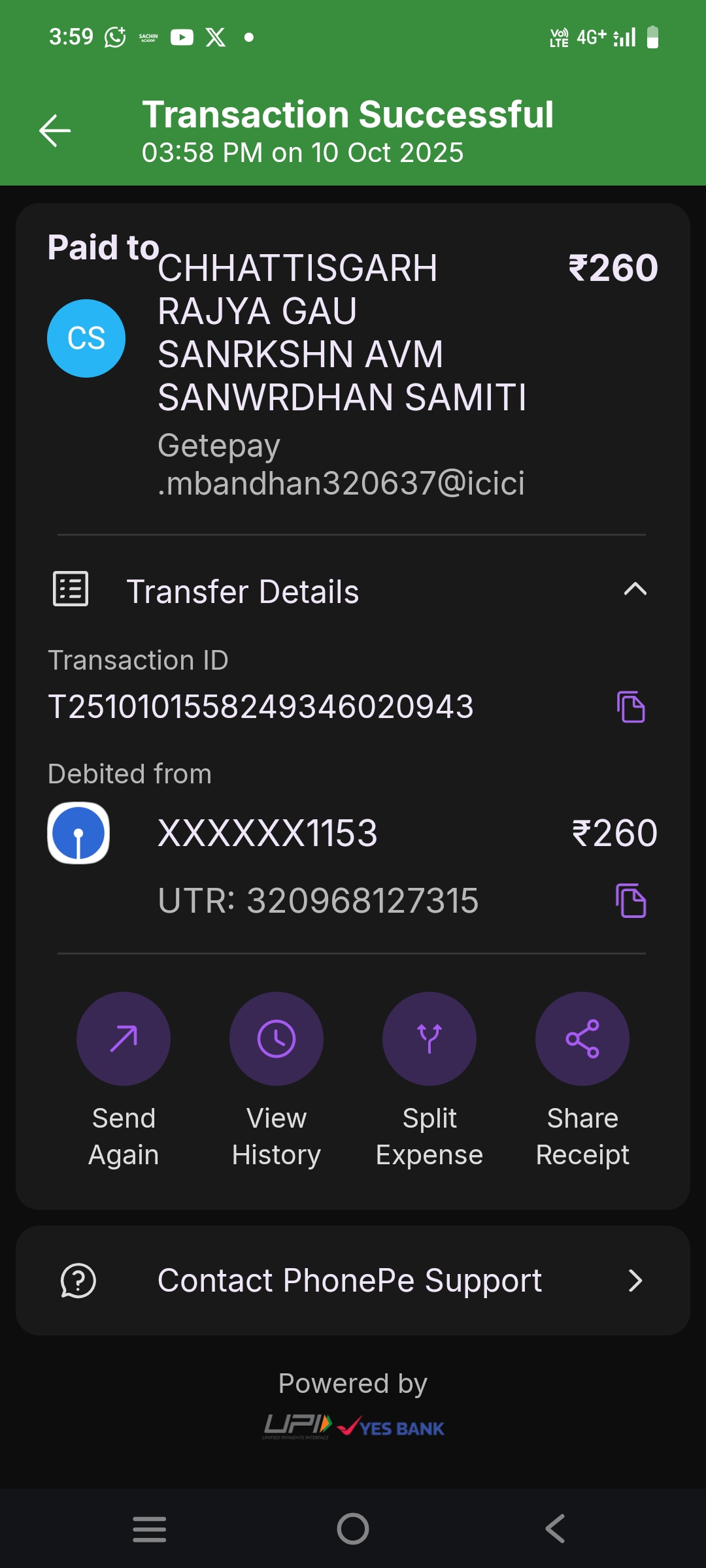Image resolution: width=706 pixels, height=1568 pixels.
Task: Open recent apps from navigation bar
Action: click(150, 1529)
